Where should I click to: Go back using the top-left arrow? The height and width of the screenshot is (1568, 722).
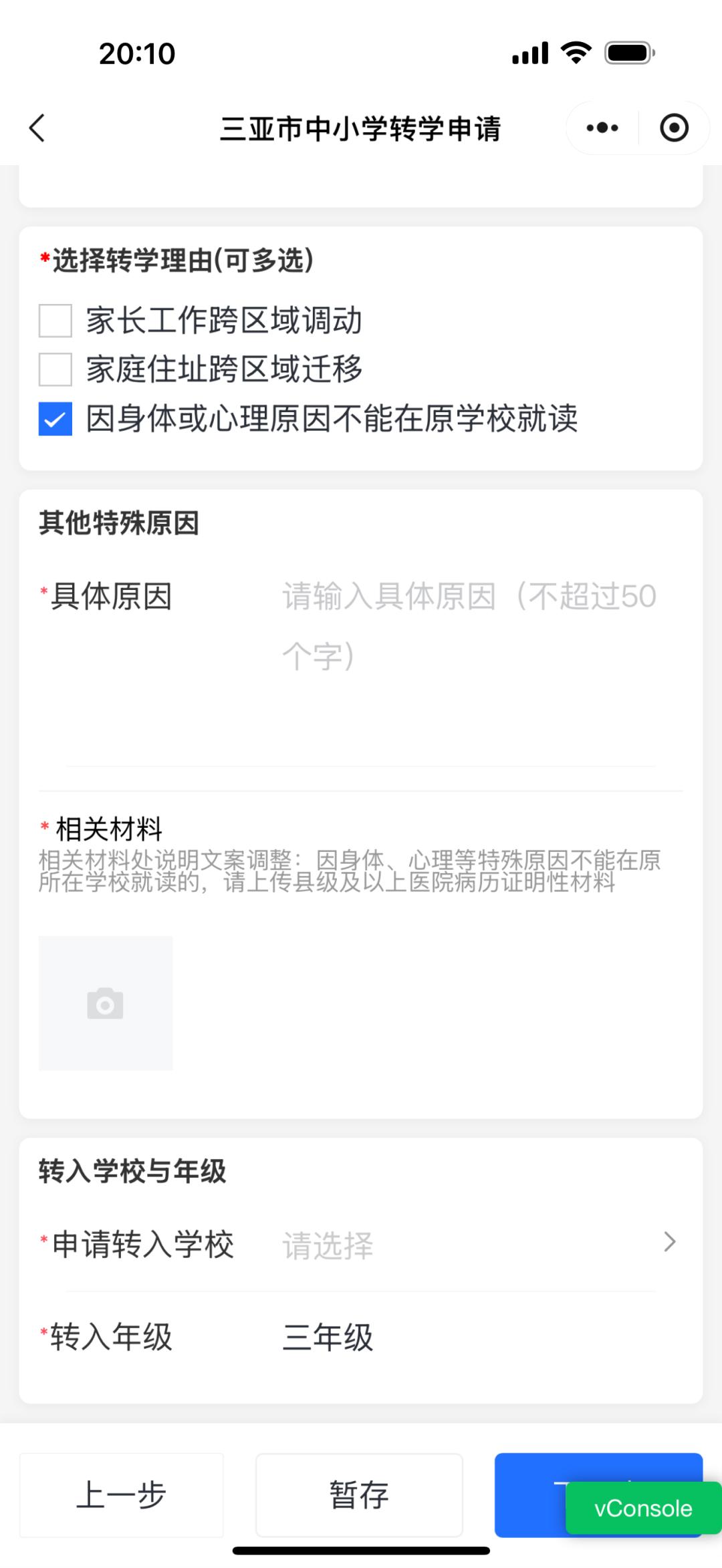(x=37, y=128)
